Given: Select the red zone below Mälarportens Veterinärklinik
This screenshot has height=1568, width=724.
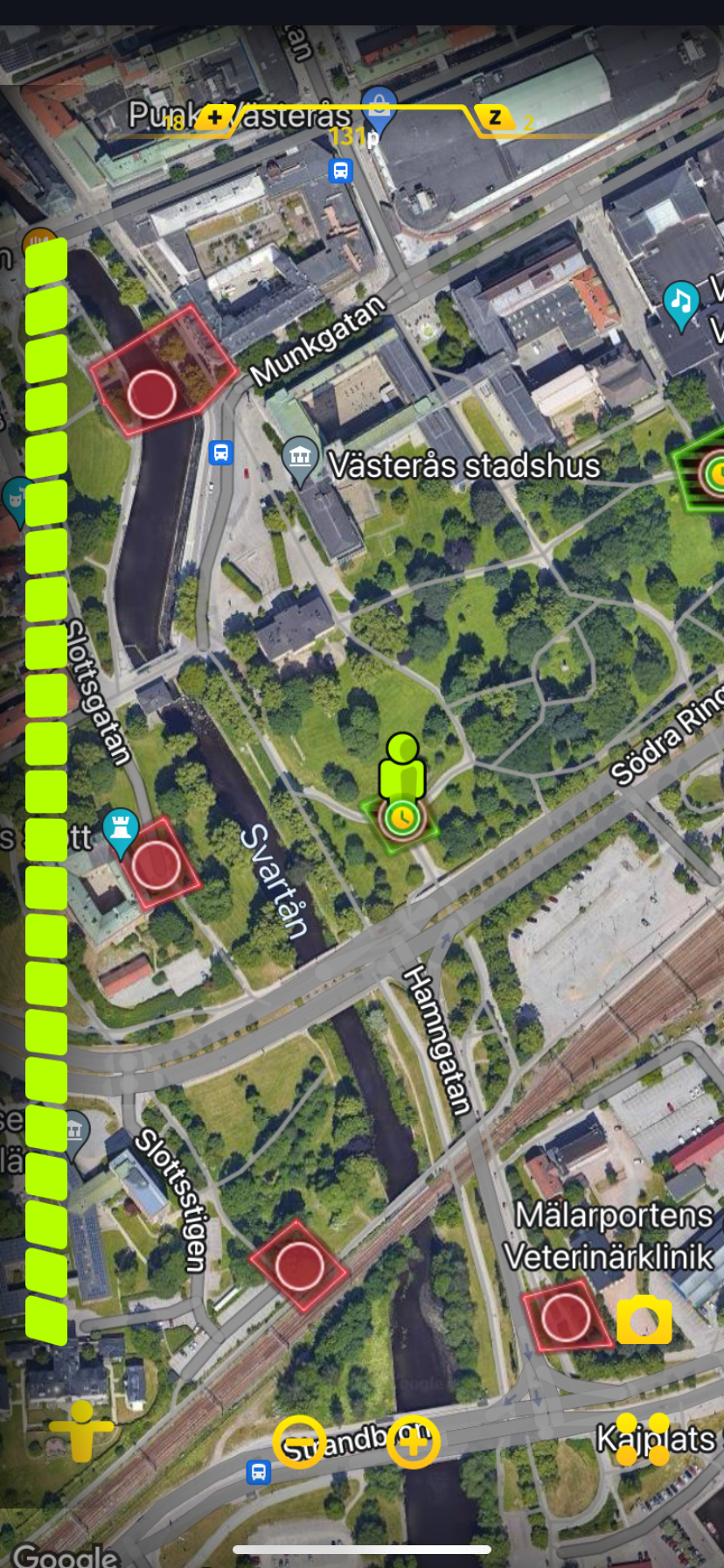Looking at the screenshot, I should (566, 1318).
